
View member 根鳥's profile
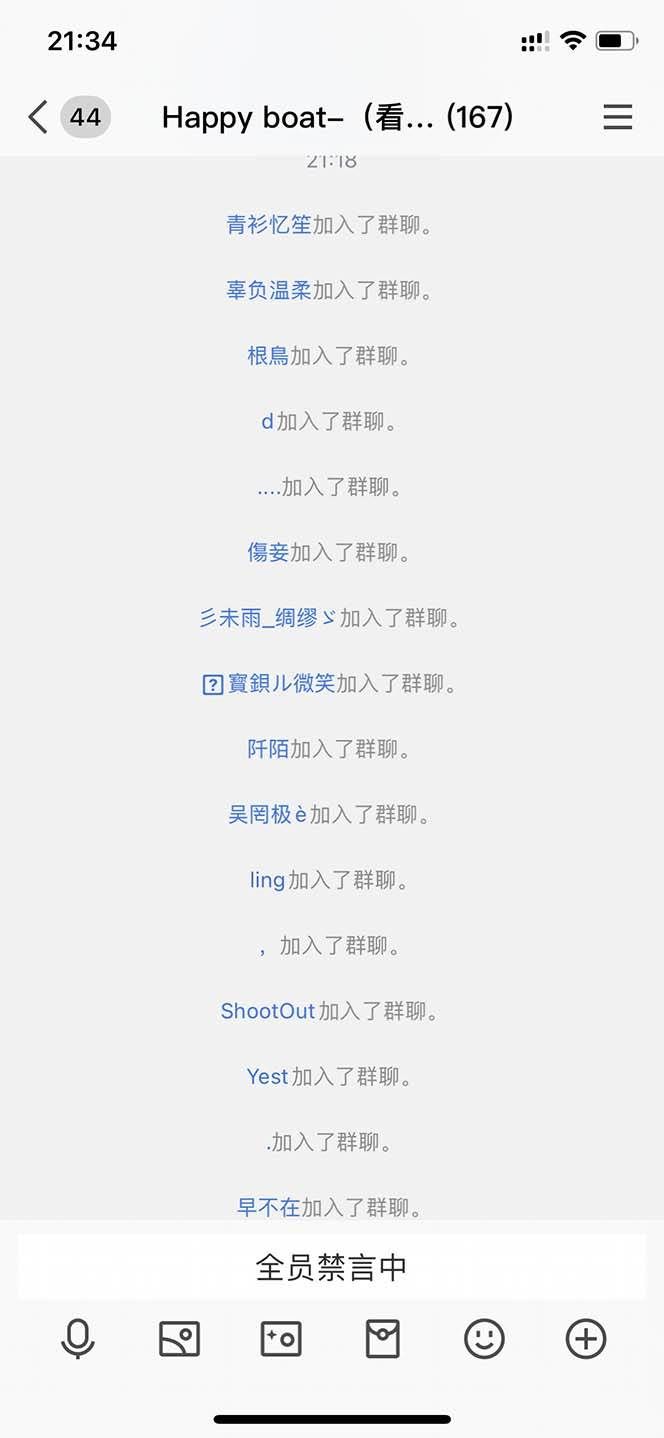coord(268,355)
